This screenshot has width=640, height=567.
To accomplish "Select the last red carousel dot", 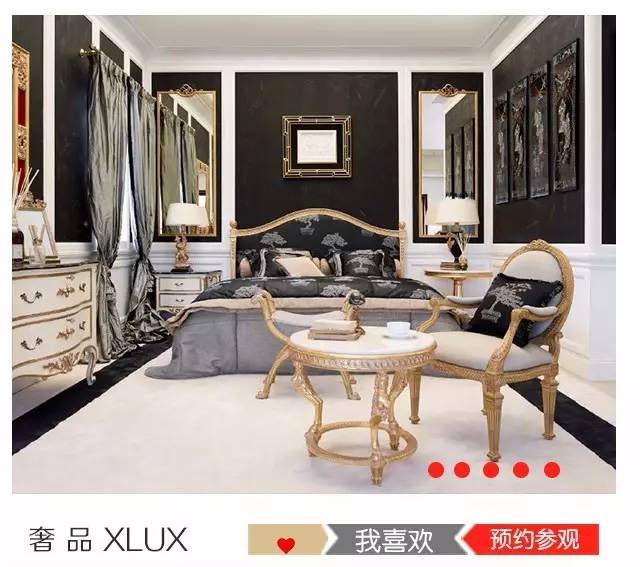I will [552, 470].
